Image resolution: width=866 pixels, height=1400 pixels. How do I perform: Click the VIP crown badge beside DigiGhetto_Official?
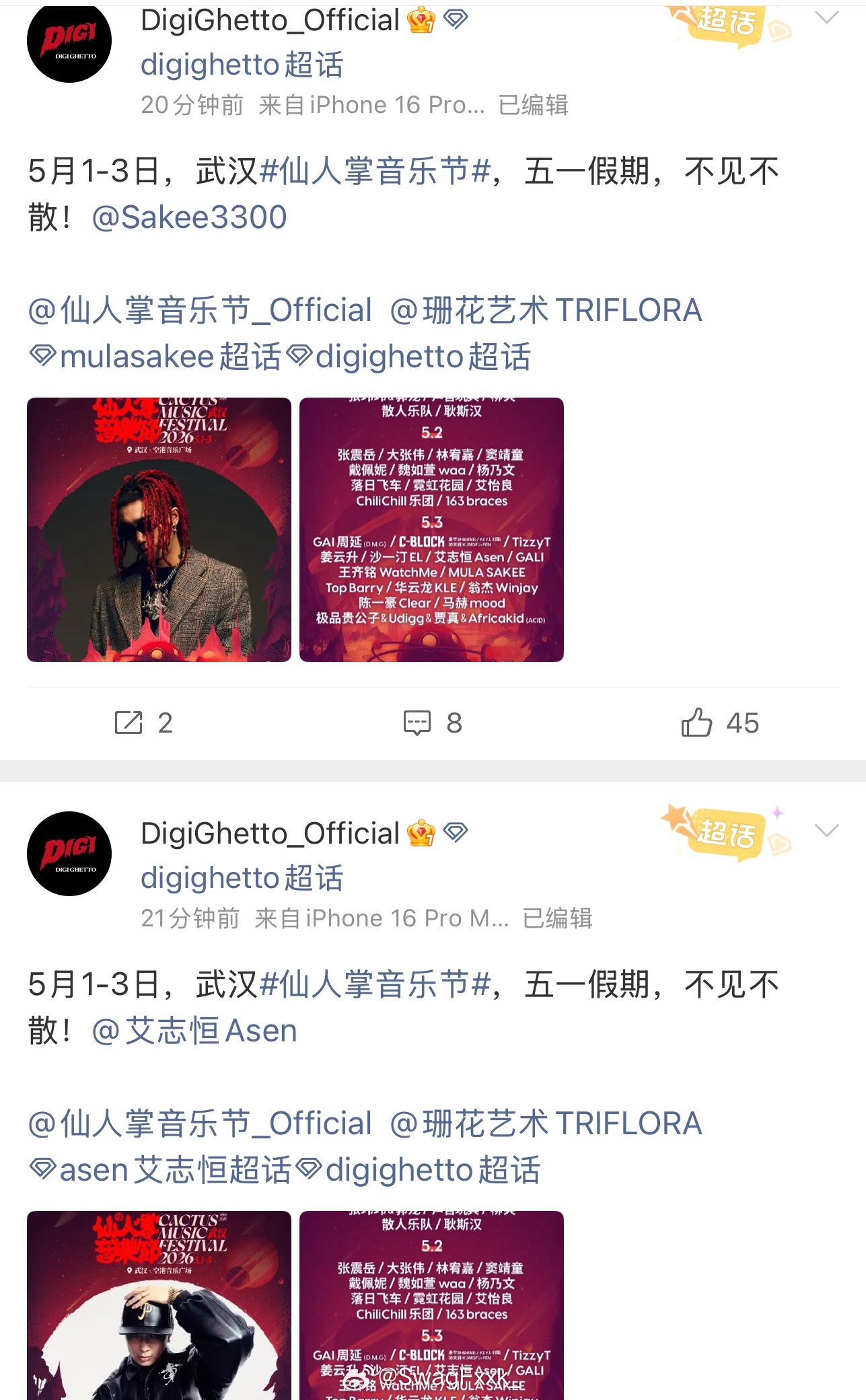tap(421, 20)
